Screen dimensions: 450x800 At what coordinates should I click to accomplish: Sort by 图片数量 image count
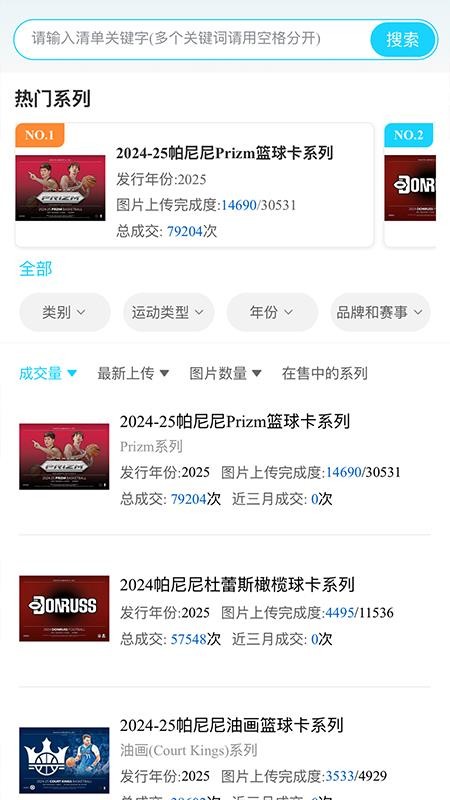[225, 373]
